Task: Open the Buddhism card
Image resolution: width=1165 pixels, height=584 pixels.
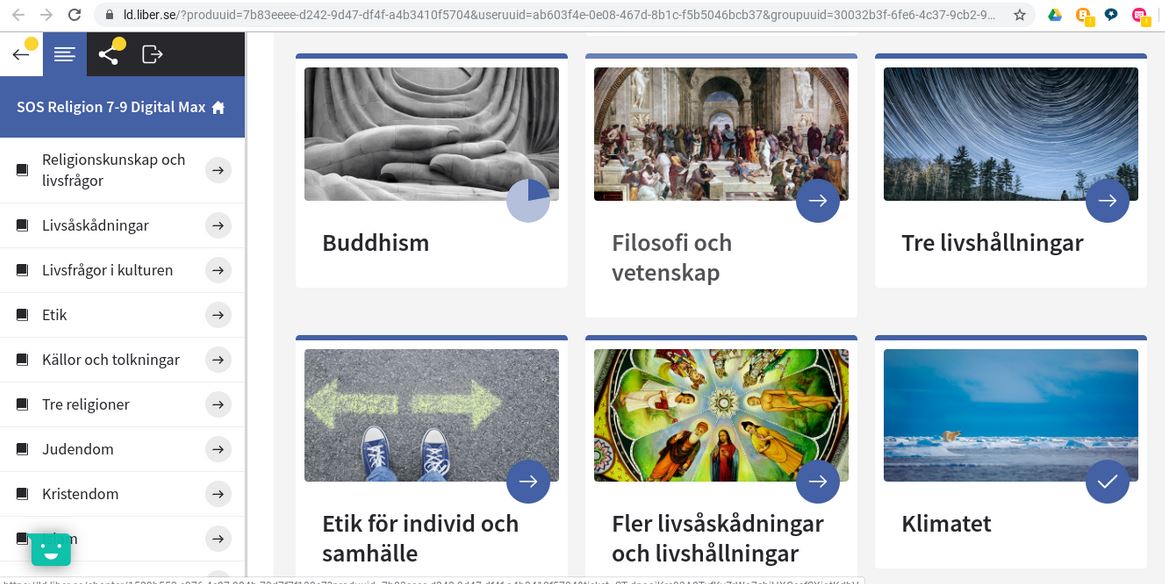Action: [431, 170]
